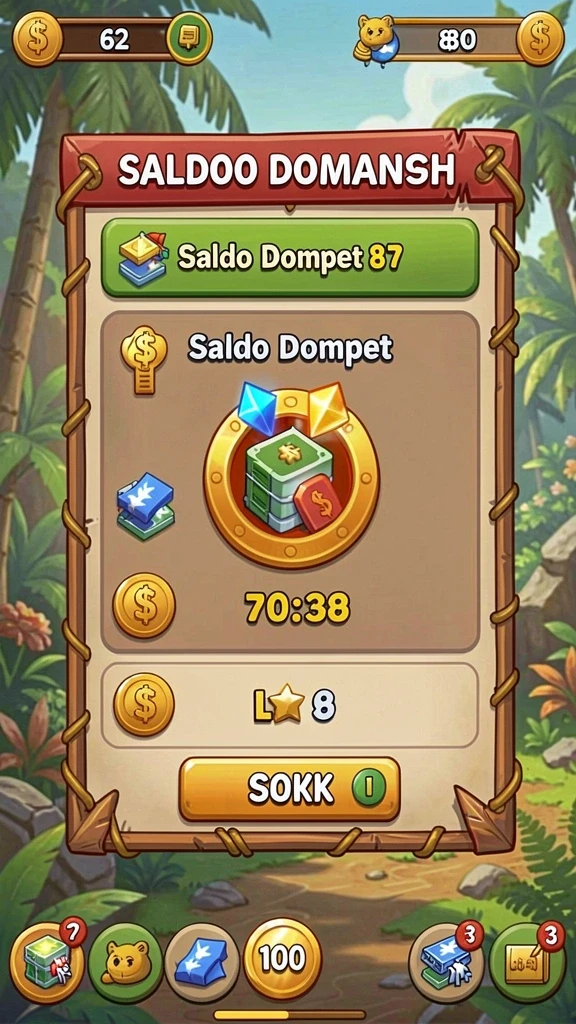
Task: Tap the blue ticket round button
Action: tap(202, 963)
